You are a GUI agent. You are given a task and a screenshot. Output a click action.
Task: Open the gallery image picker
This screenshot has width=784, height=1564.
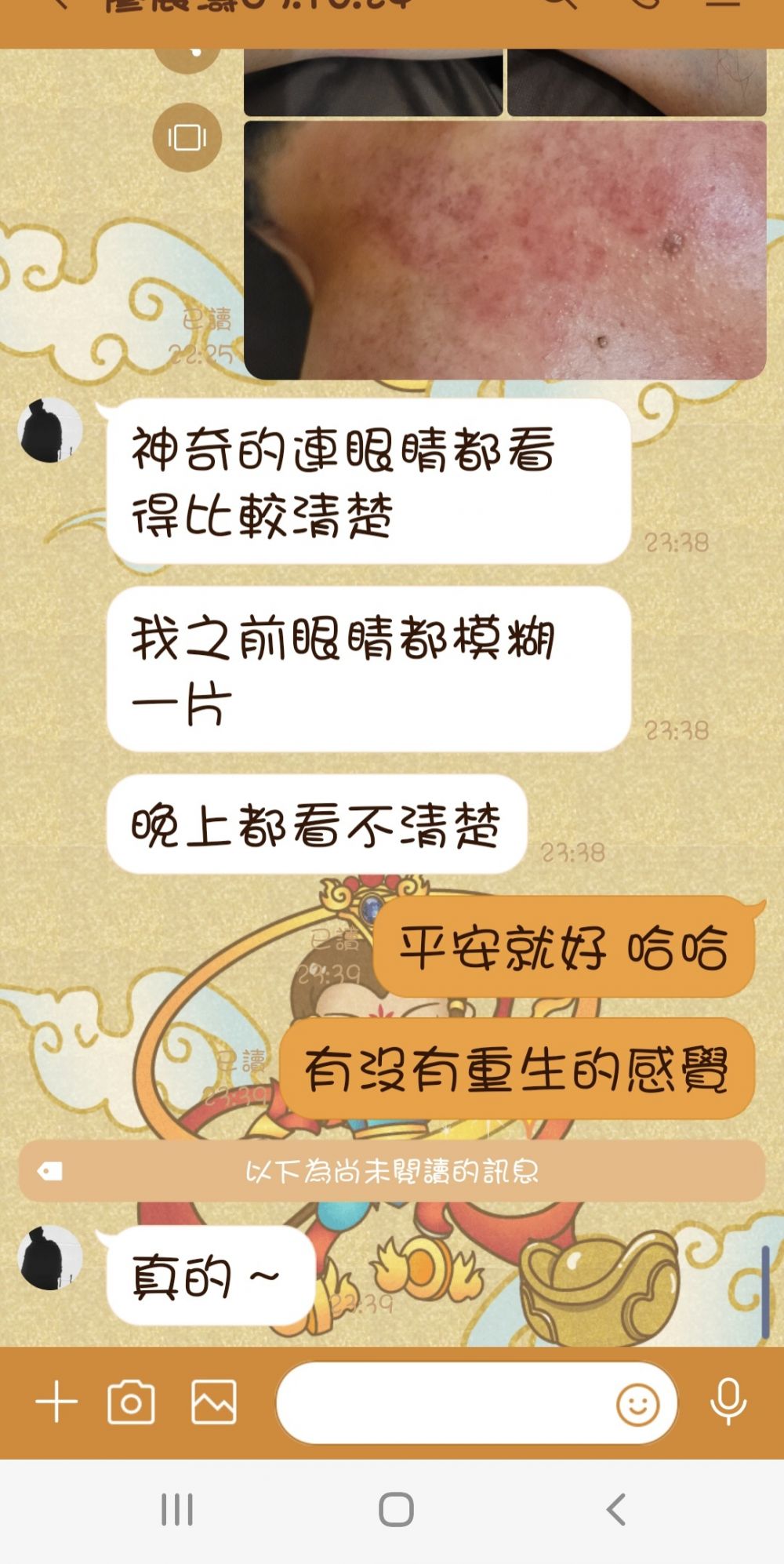click(x=213, y=1402)
